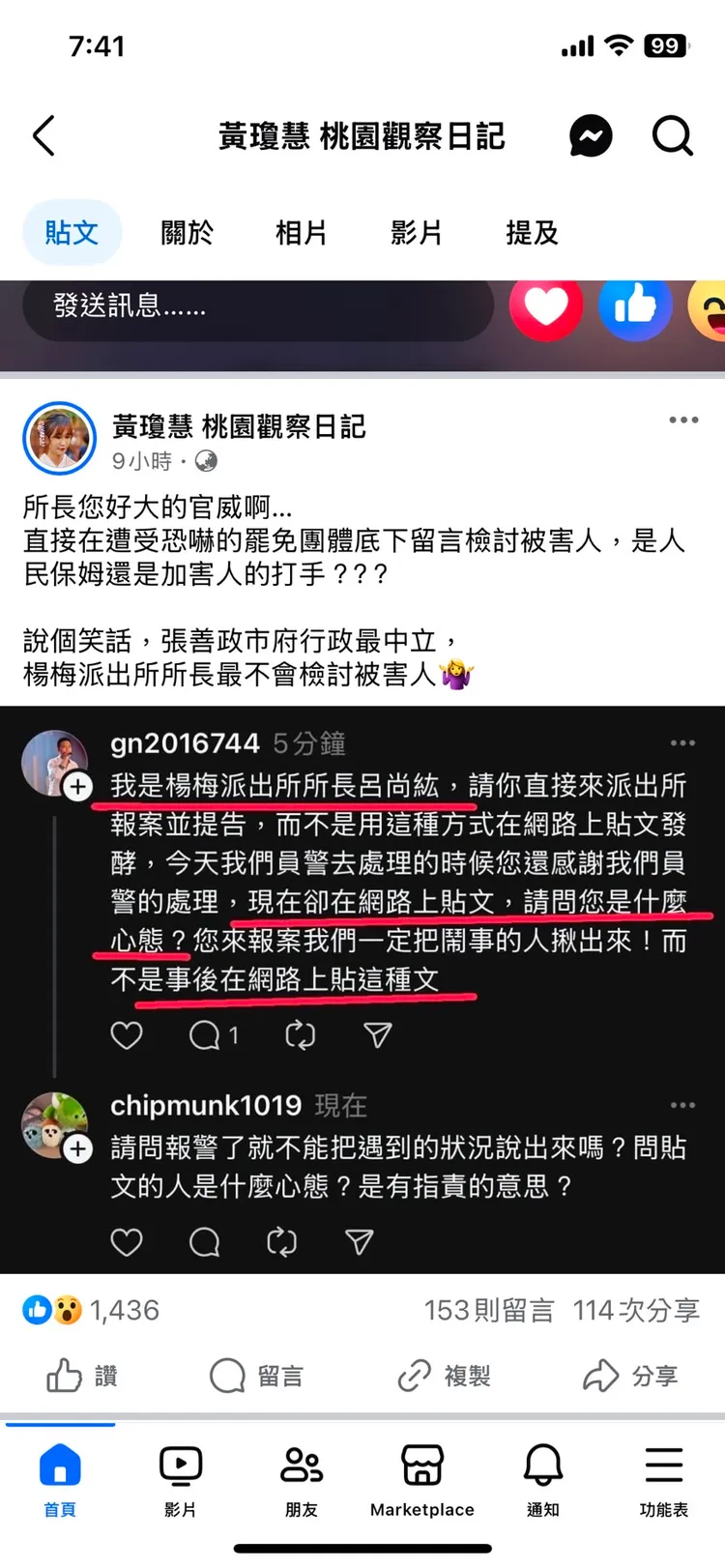The width and height of the screenshot is (725, 1568).
Task: Like gn2016744's comment with the heart
Action: (x=127, y=1034)
